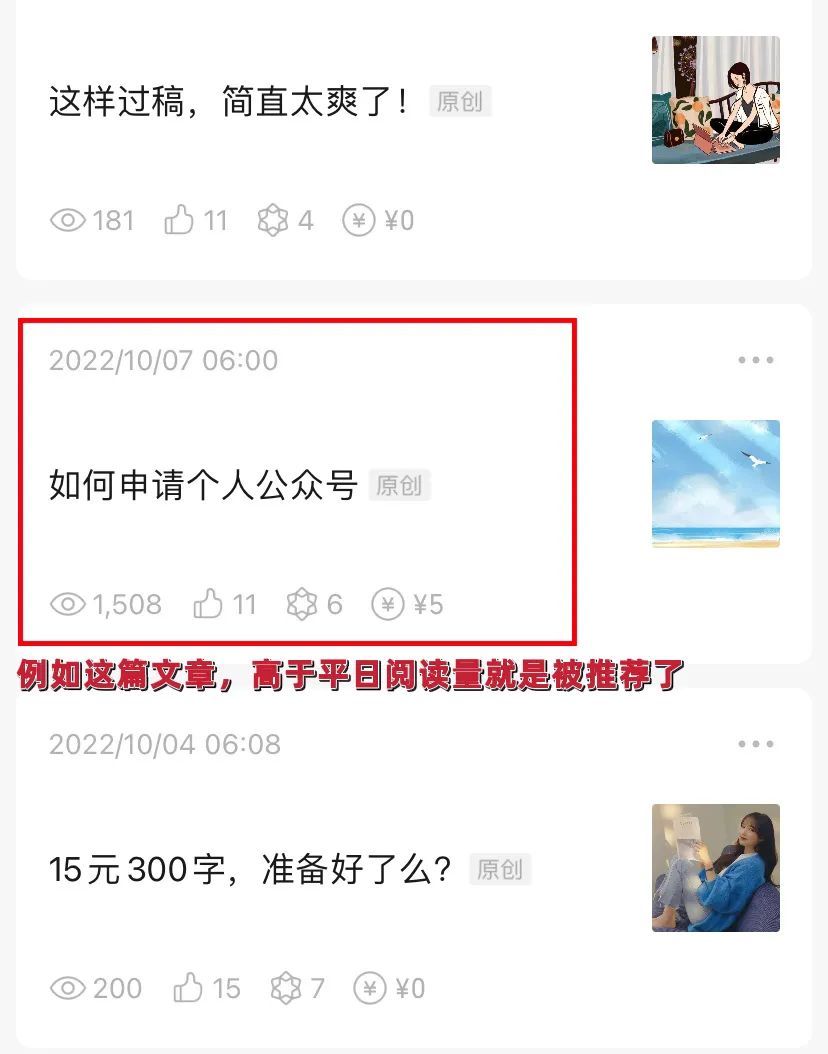Click the 原创 tag next to "这样过稿,简直太爽了!"
This screenshot has width=828, height=1054.
coord(459,100)
